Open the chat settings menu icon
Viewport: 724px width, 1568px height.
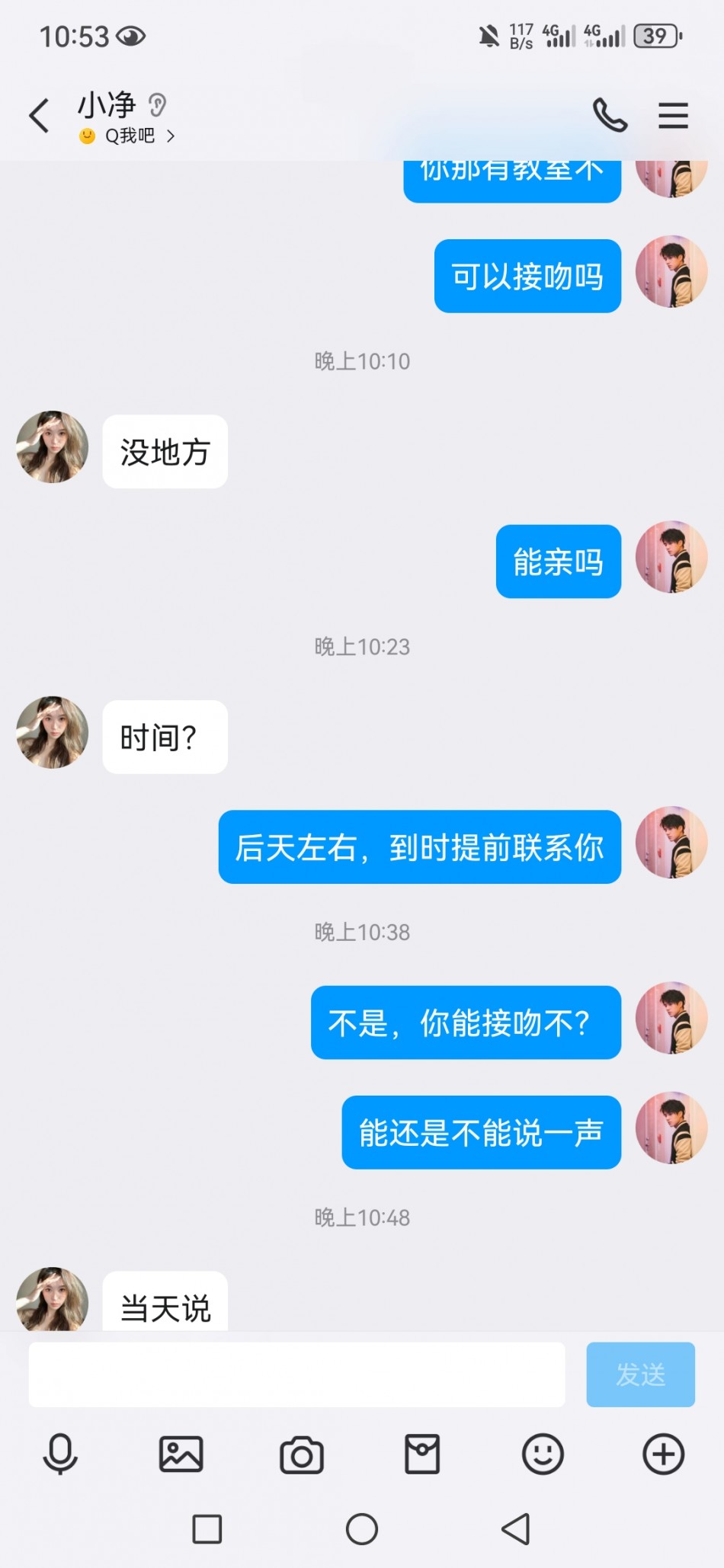coord(673,116)
